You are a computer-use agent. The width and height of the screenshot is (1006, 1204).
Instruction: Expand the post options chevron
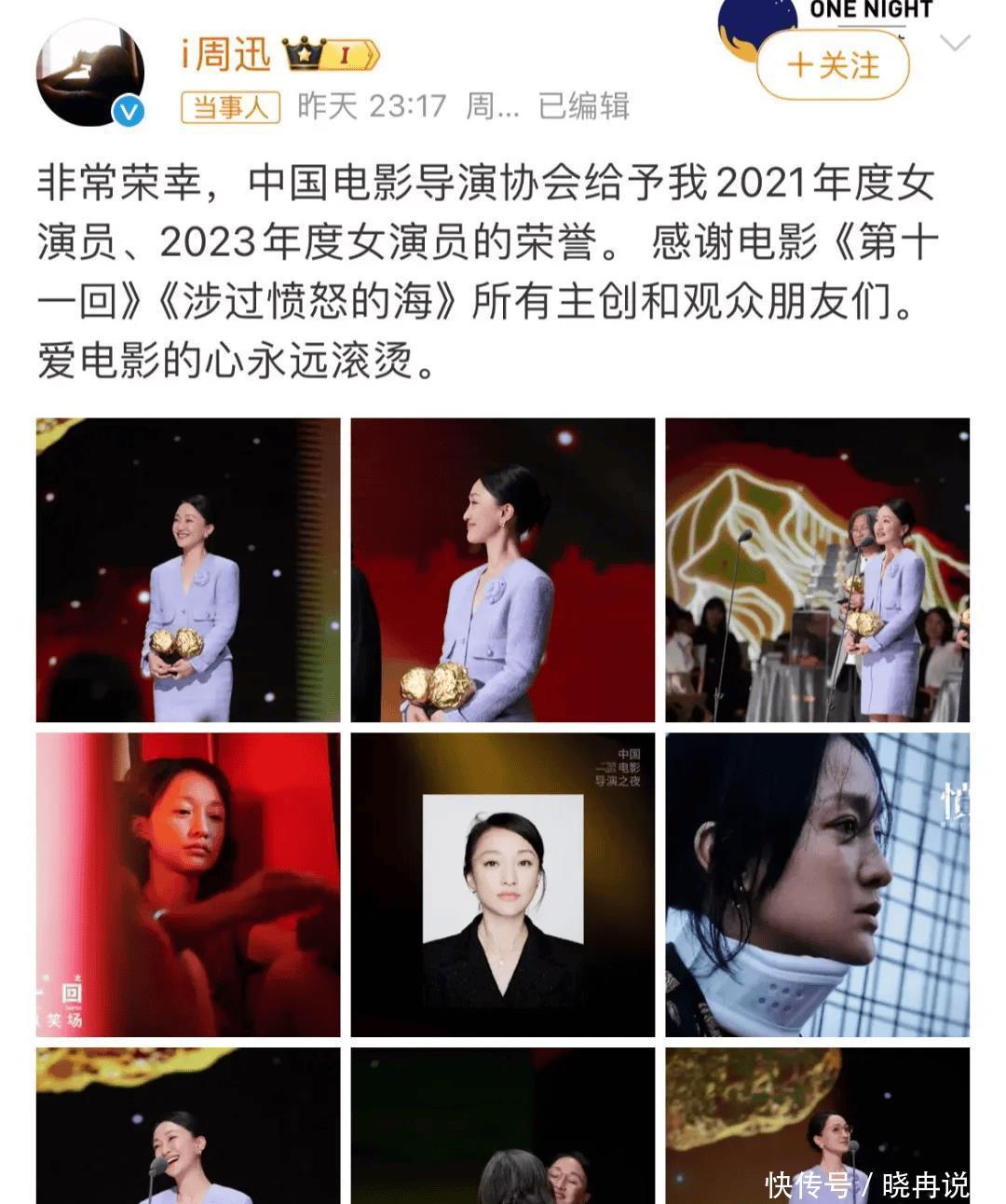[x=956, y=43]
